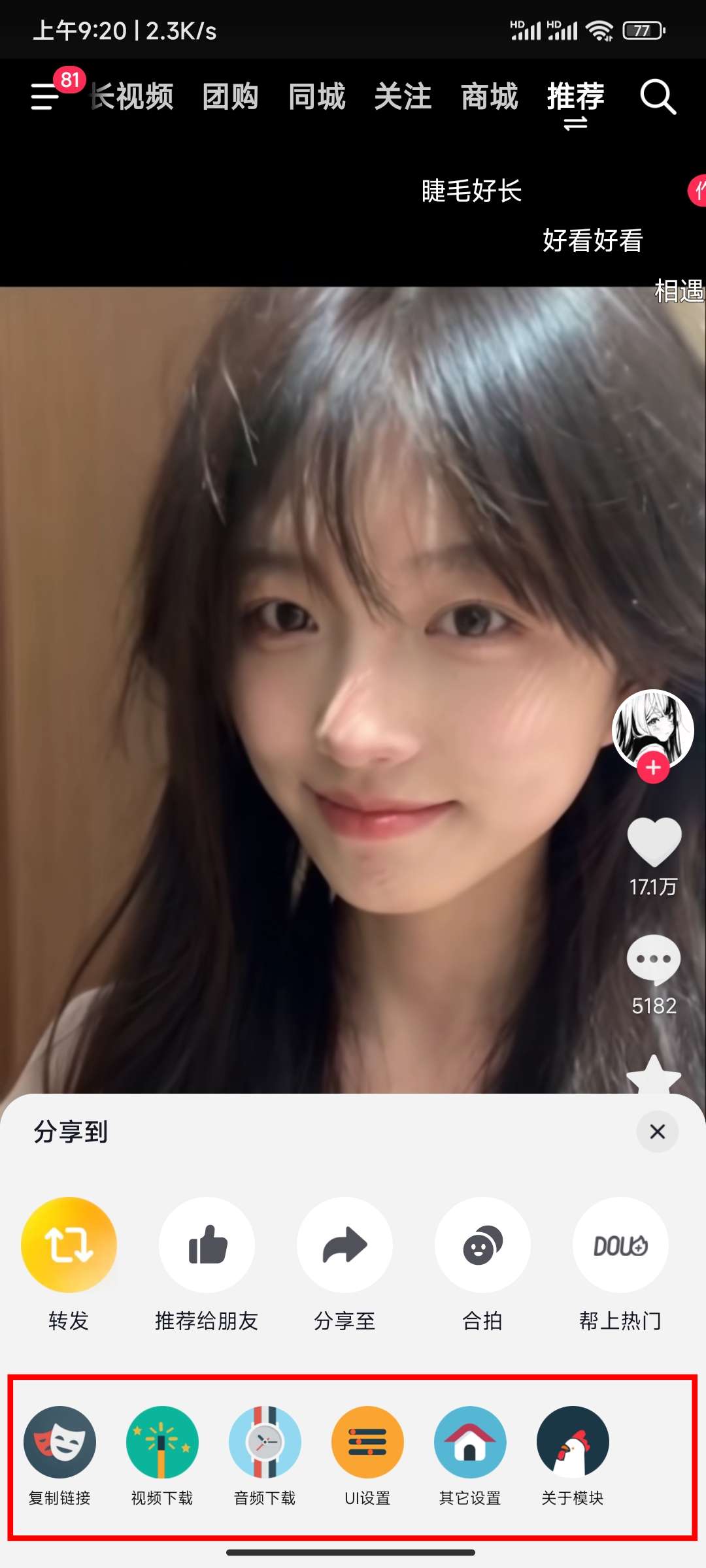706x1568 pixels.
Task: Close the 分享到 share panel
Action: (x=657, y=1132)
